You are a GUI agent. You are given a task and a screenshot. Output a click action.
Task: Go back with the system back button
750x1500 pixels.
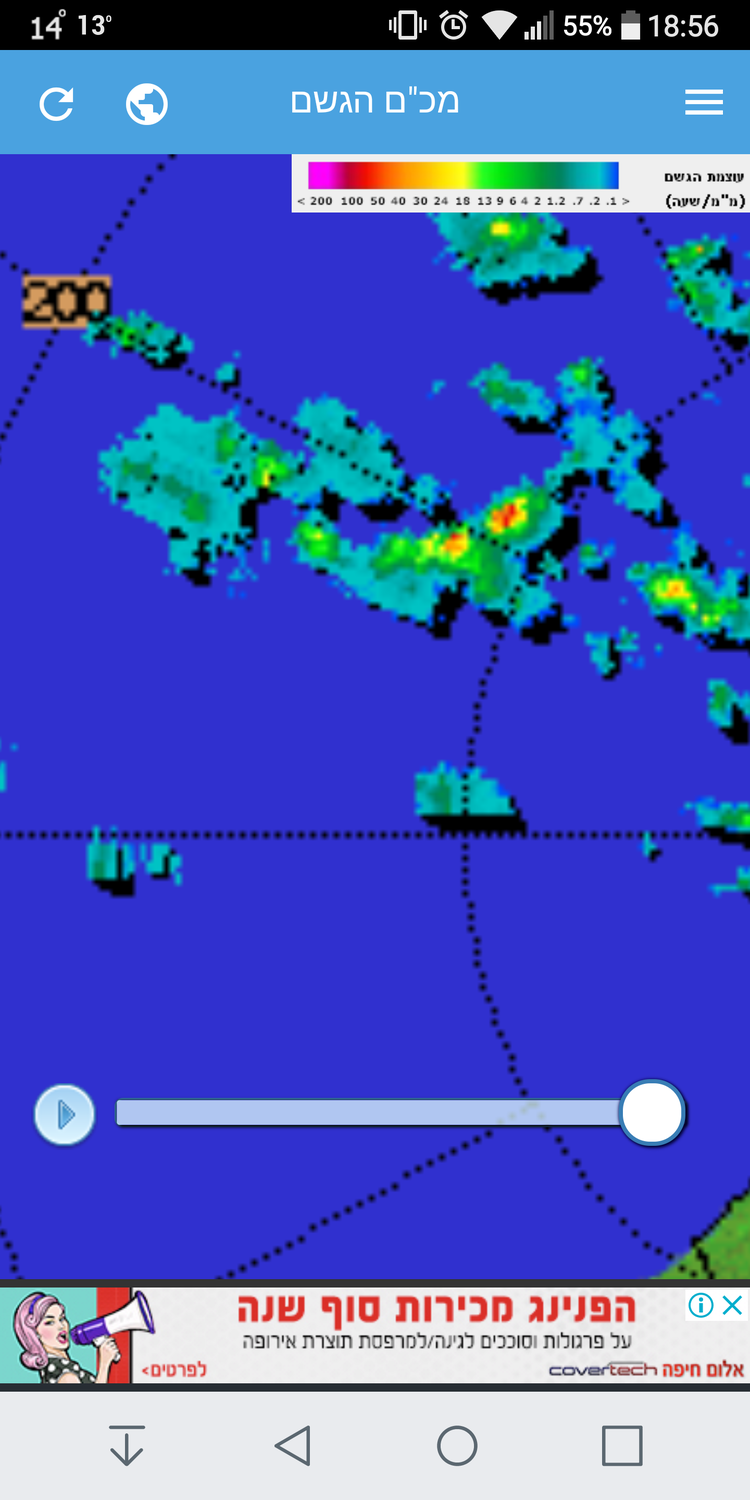coord(292,1446)
